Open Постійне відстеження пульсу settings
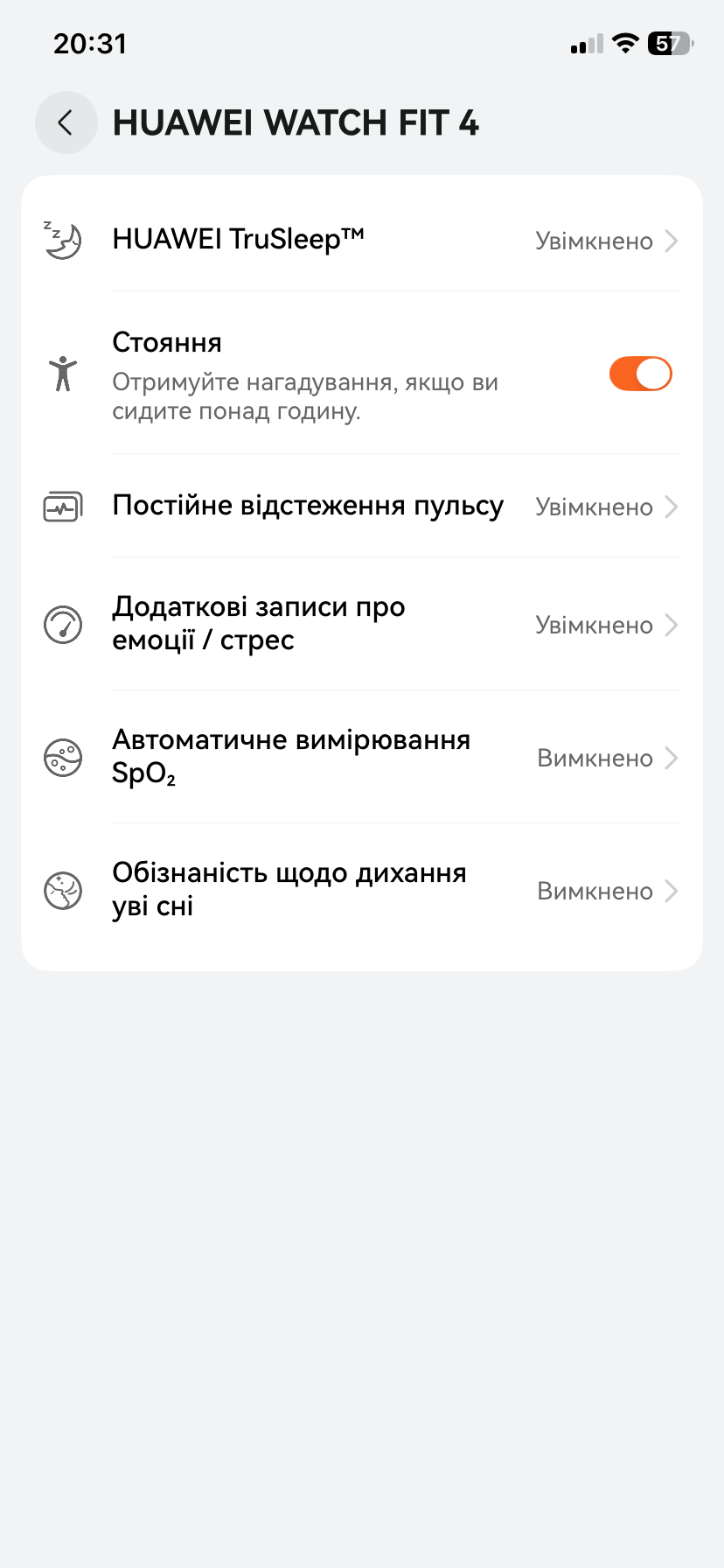Image resolution: width=724 pixels, height=1568 pixels. coord(362,507)
